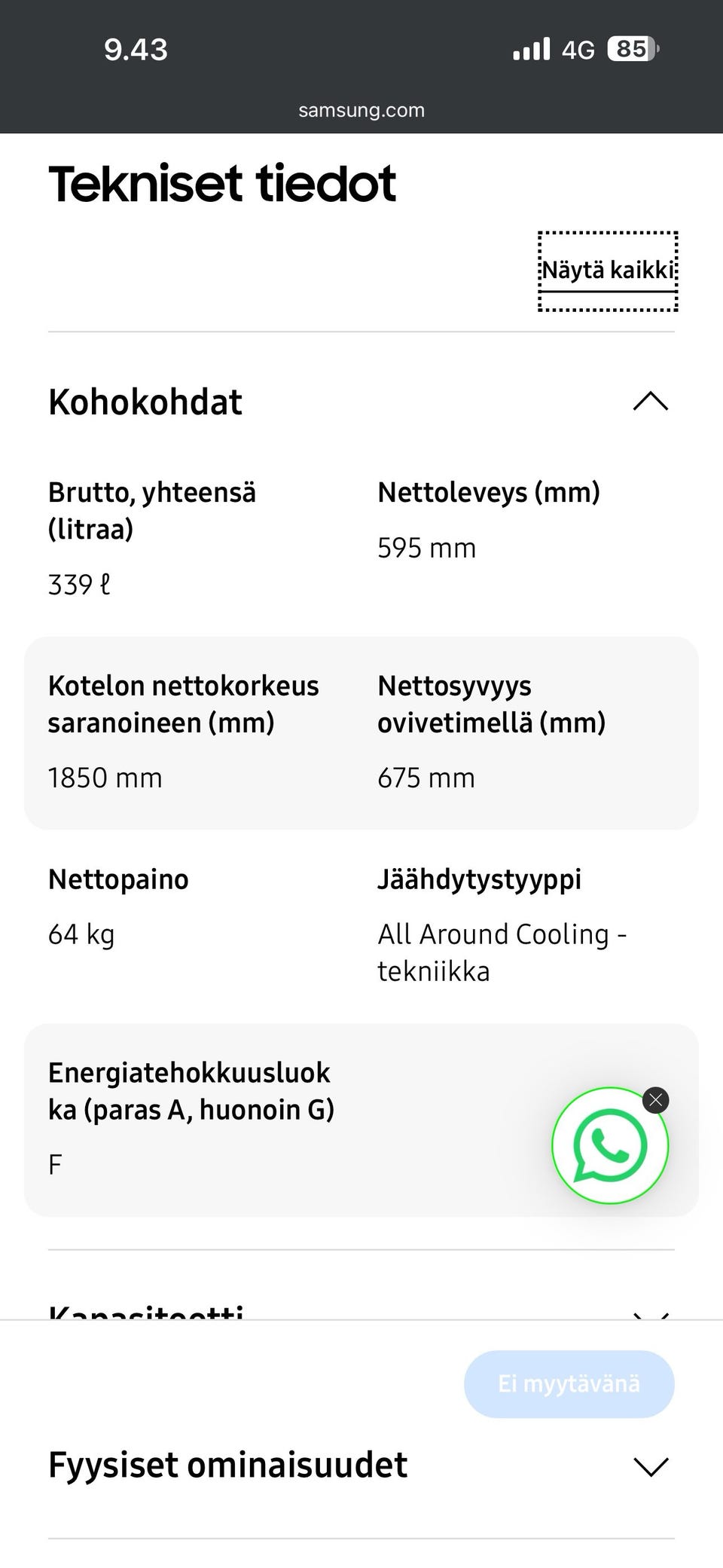This screenshot has width=723, height=1568.
Task: Tap the cellular signal strength bars
Action: click(x=532, y=48)
